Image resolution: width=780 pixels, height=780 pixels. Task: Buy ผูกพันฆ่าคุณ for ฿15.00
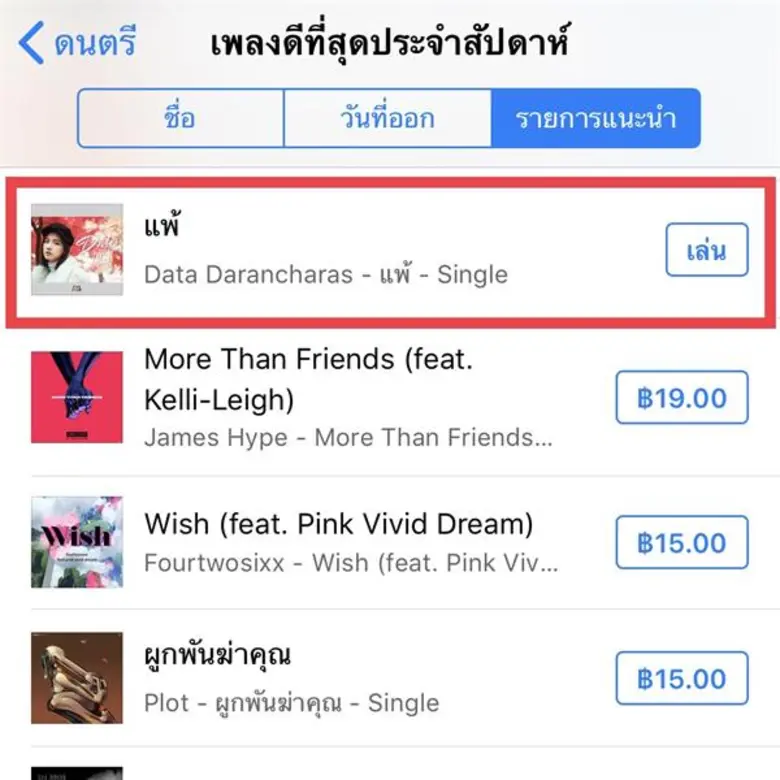(681, 679)
